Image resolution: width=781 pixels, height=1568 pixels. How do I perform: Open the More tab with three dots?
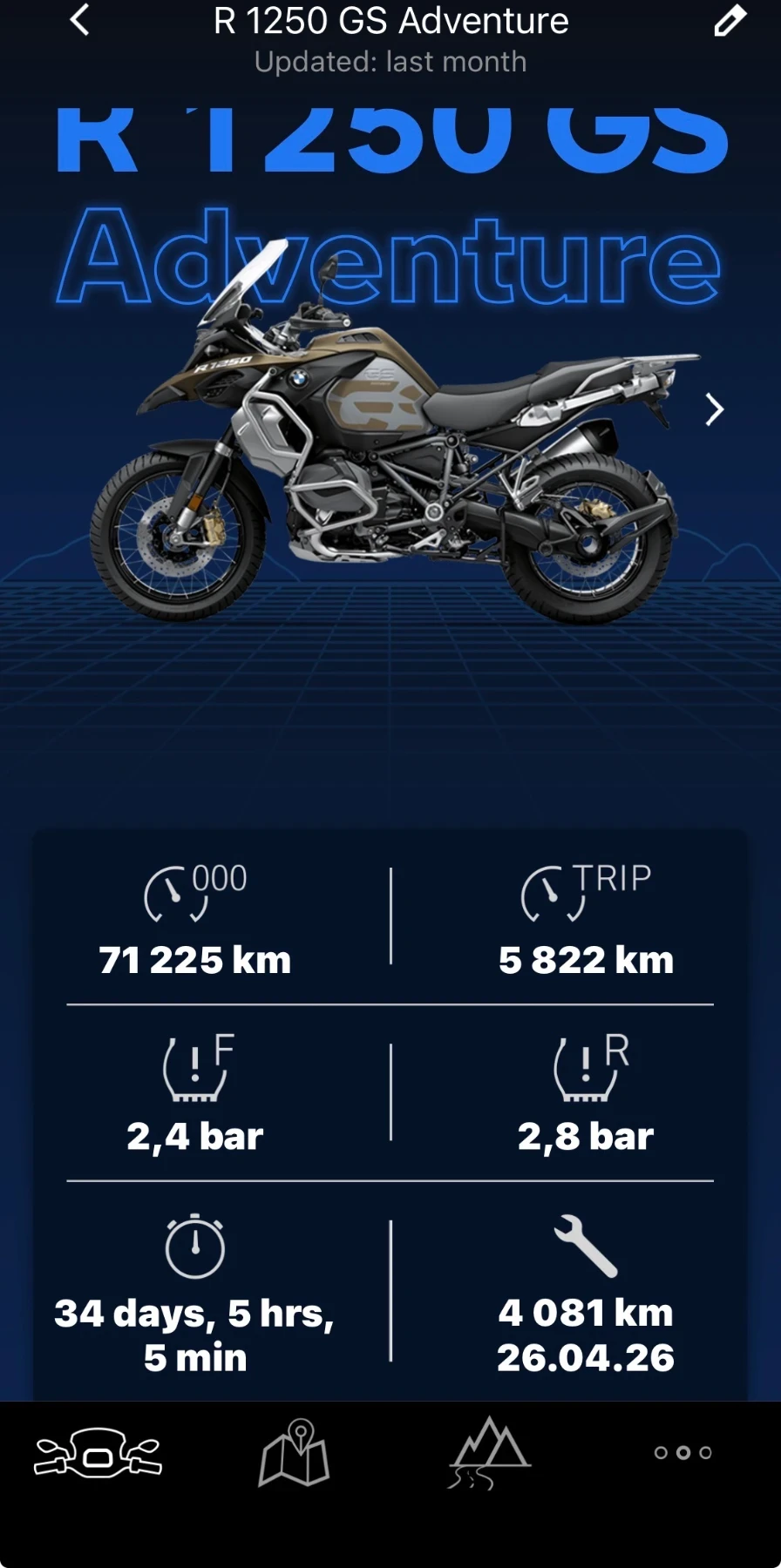(683, 1452)
